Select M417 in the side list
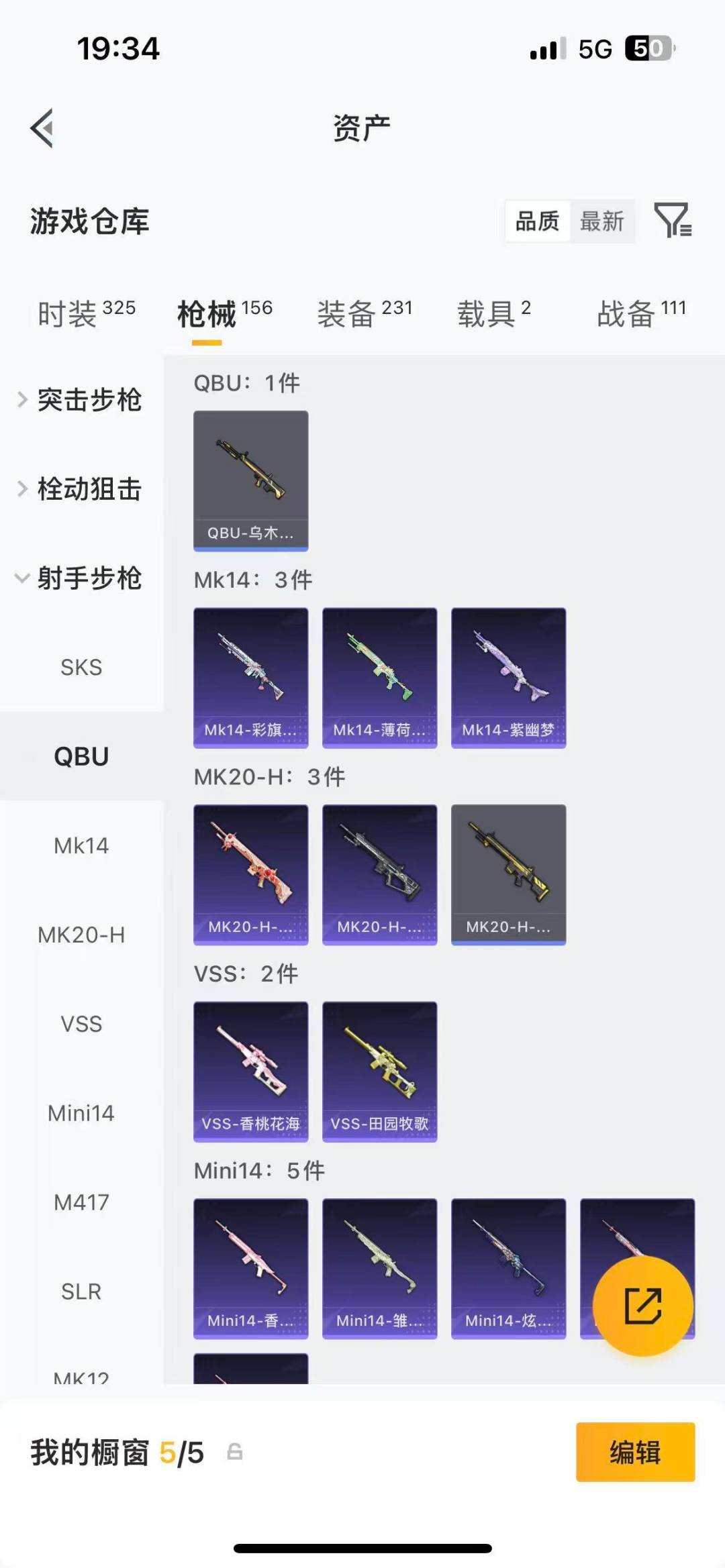The width and height of the screenshot is (725, 1568). pos(81,1202)
